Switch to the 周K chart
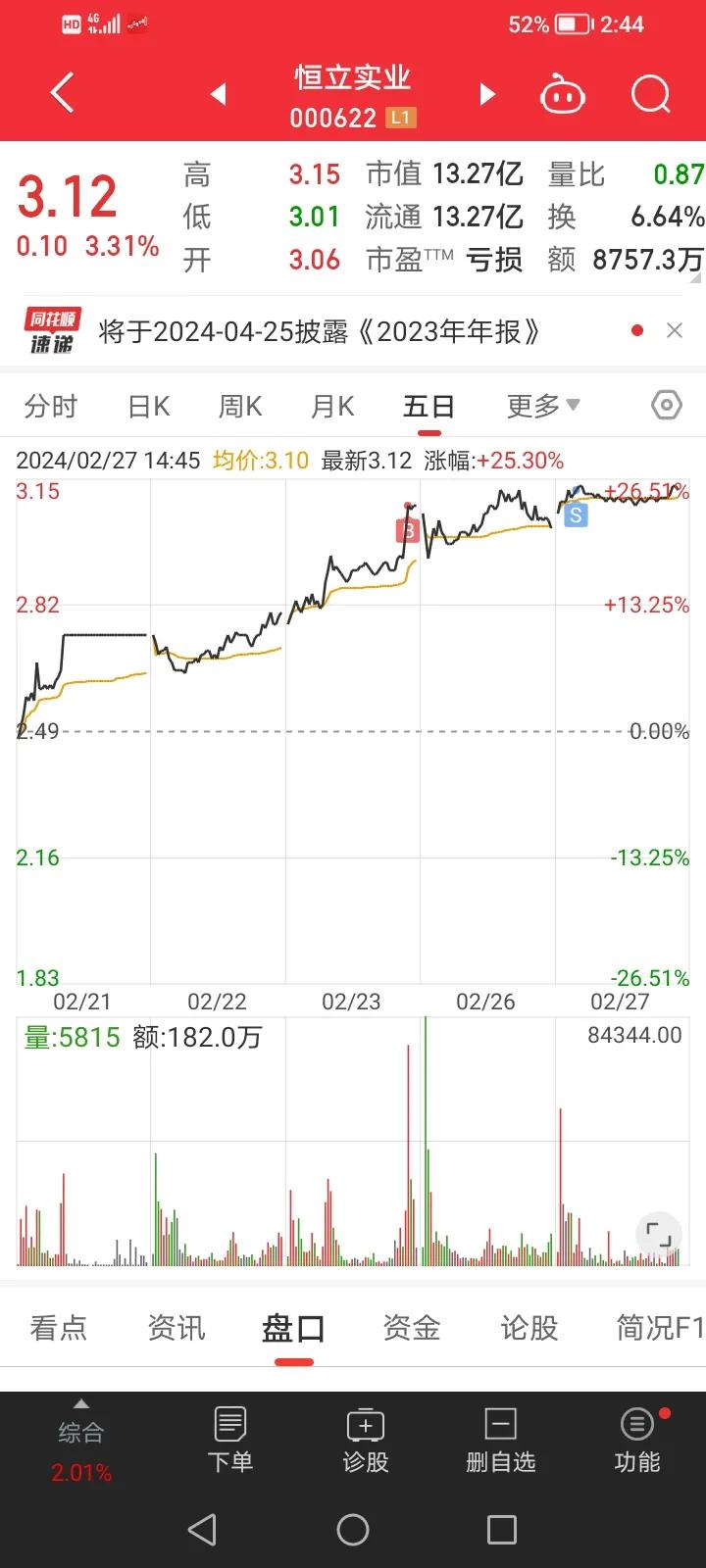Screen dimensions: 706x1568 point(240,406)
